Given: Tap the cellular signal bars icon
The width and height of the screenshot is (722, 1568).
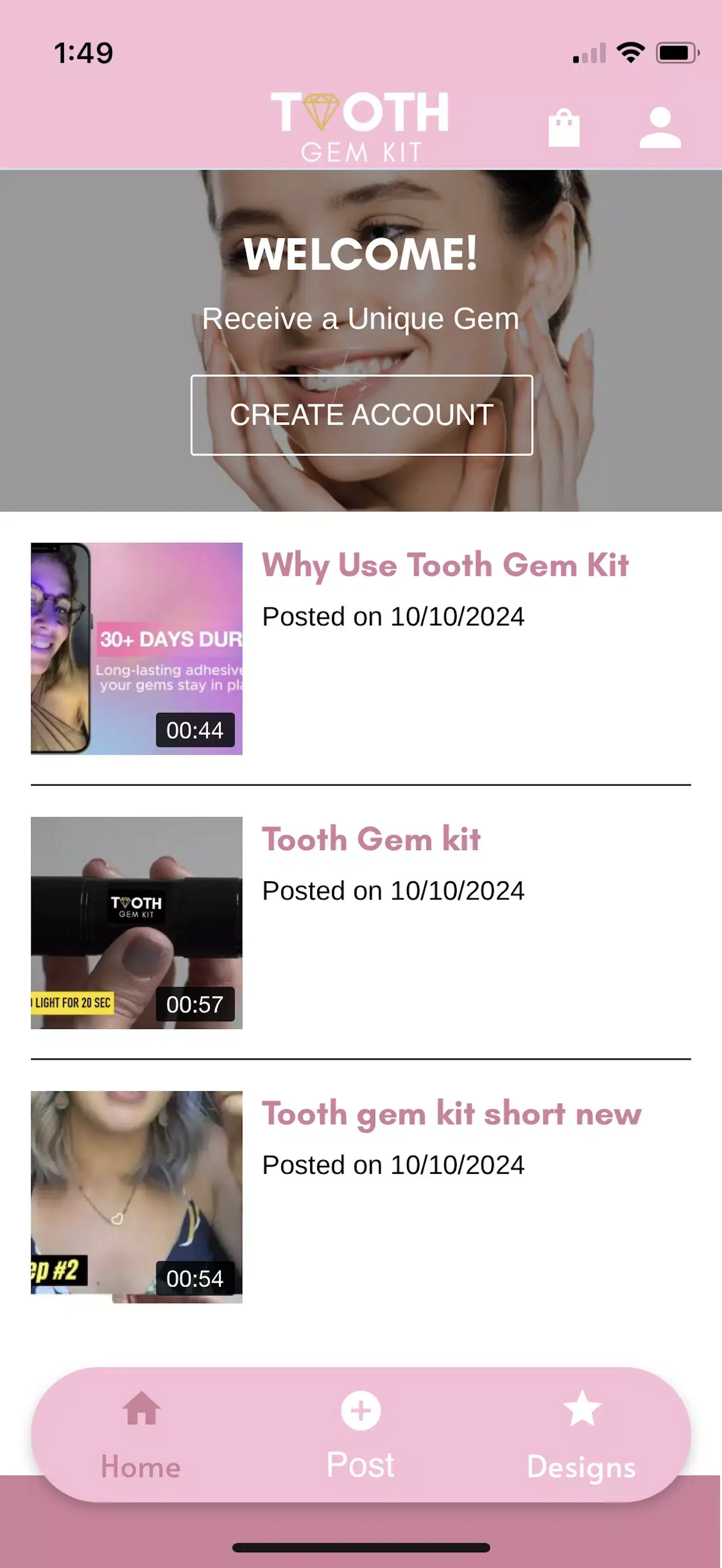Looking at the screenshot, I should 588,54.
